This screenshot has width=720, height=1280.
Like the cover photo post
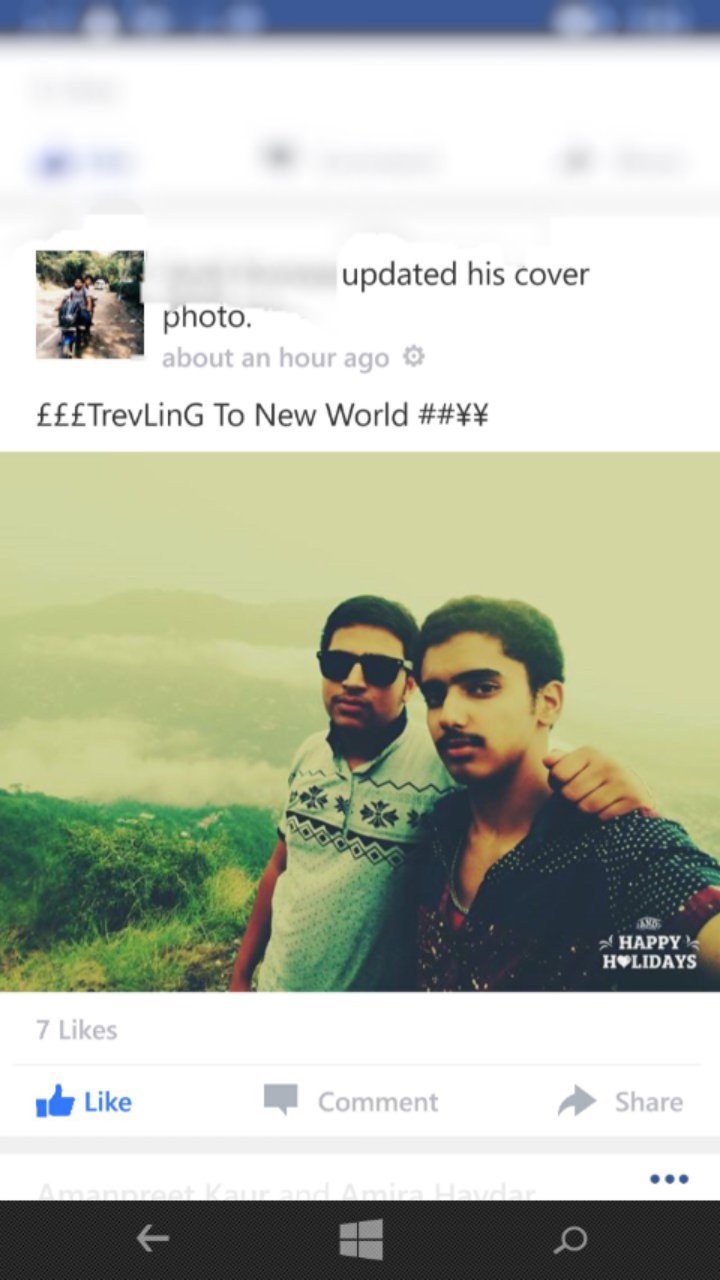pos(84,1101)
